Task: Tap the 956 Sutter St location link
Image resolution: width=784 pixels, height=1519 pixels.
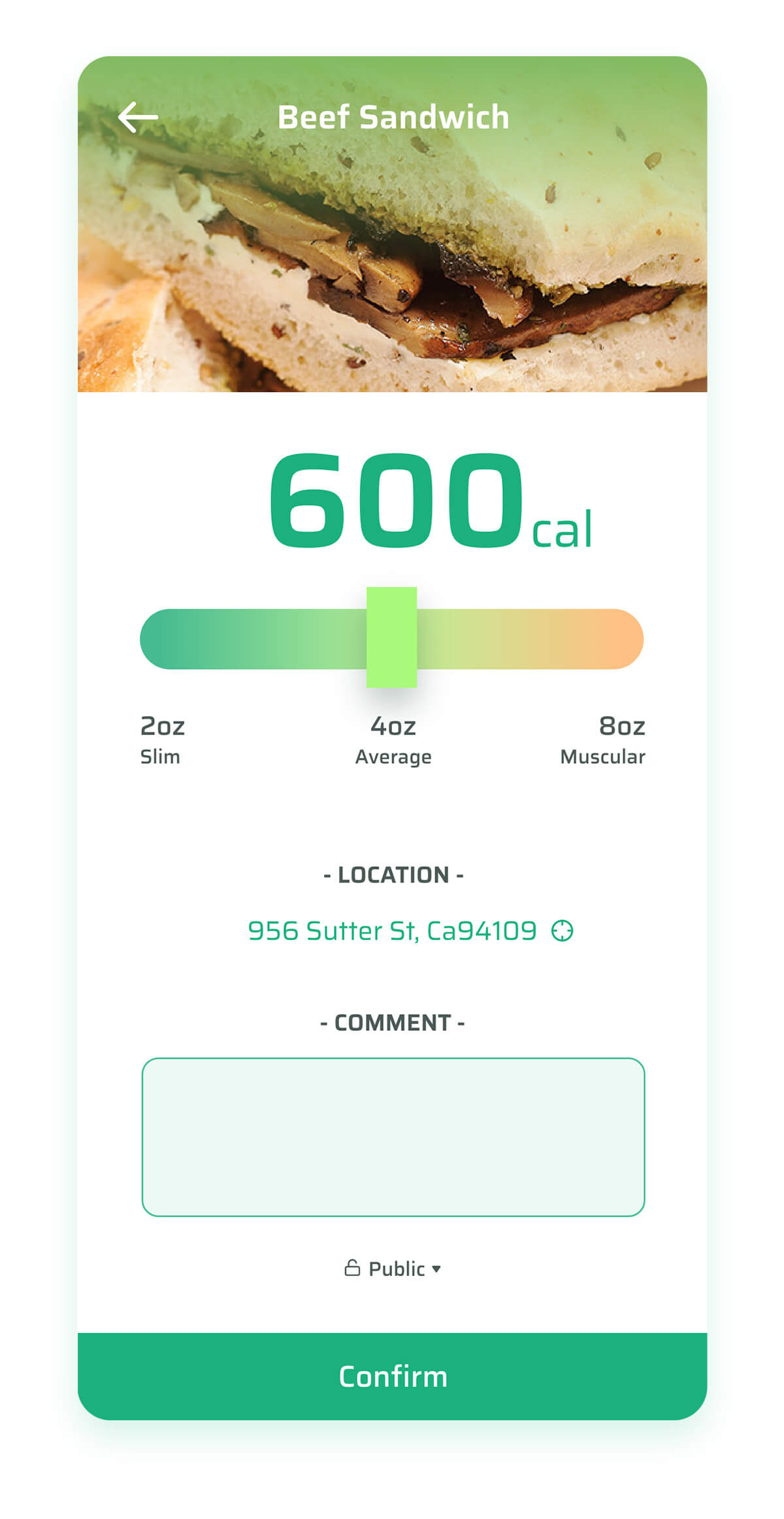Action: (392, 930)
